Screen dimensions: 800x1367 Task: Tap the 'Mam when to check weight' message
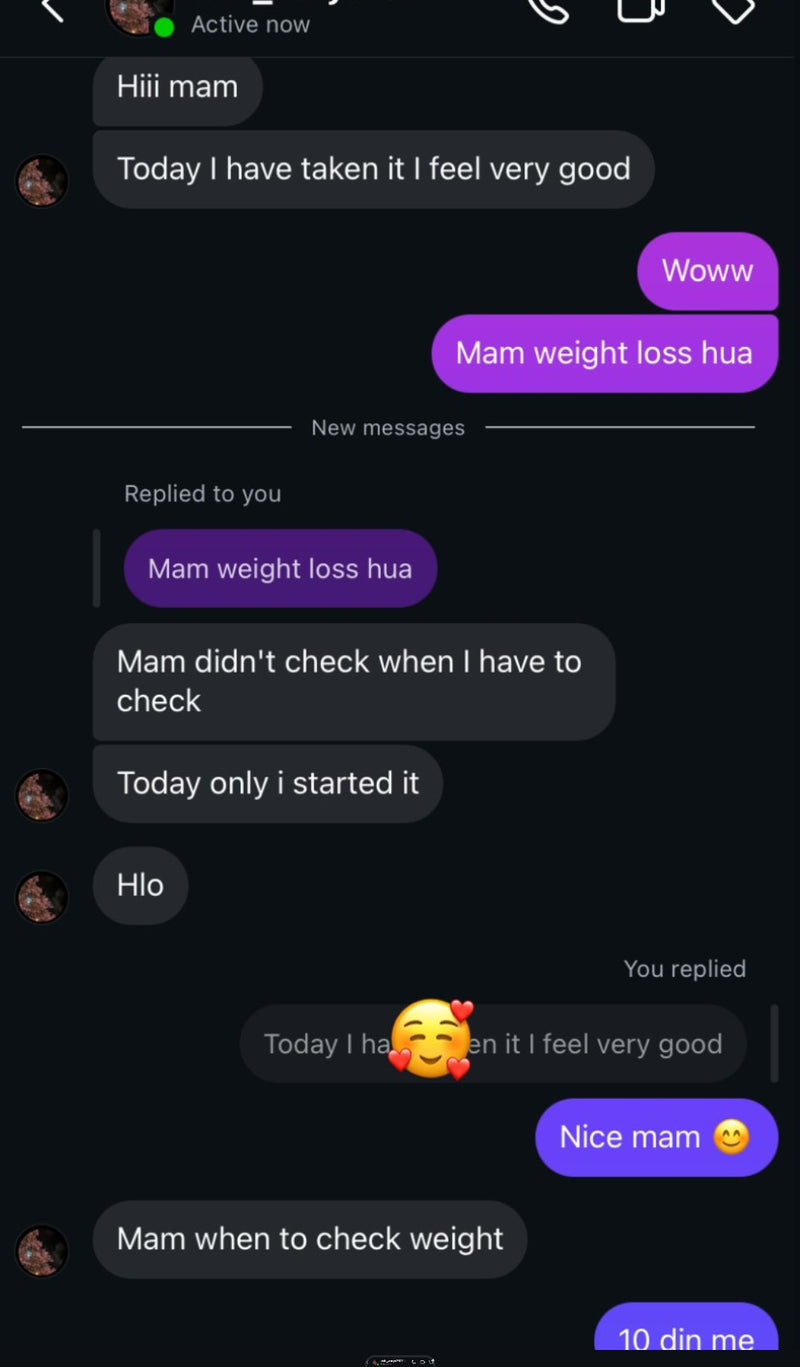tap(310, 1239)
